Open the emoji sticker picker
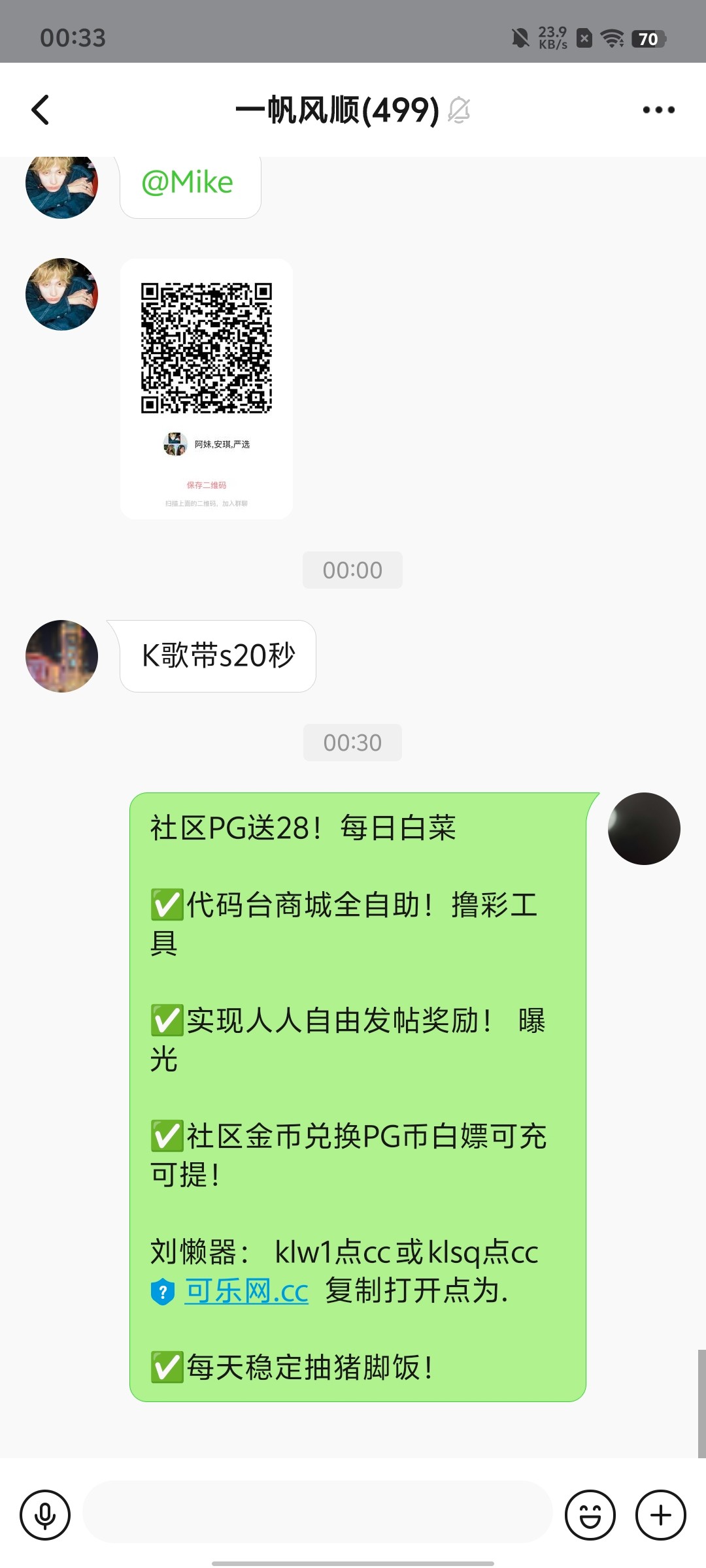The image size is (706, 1568). tap(589, 1514)
